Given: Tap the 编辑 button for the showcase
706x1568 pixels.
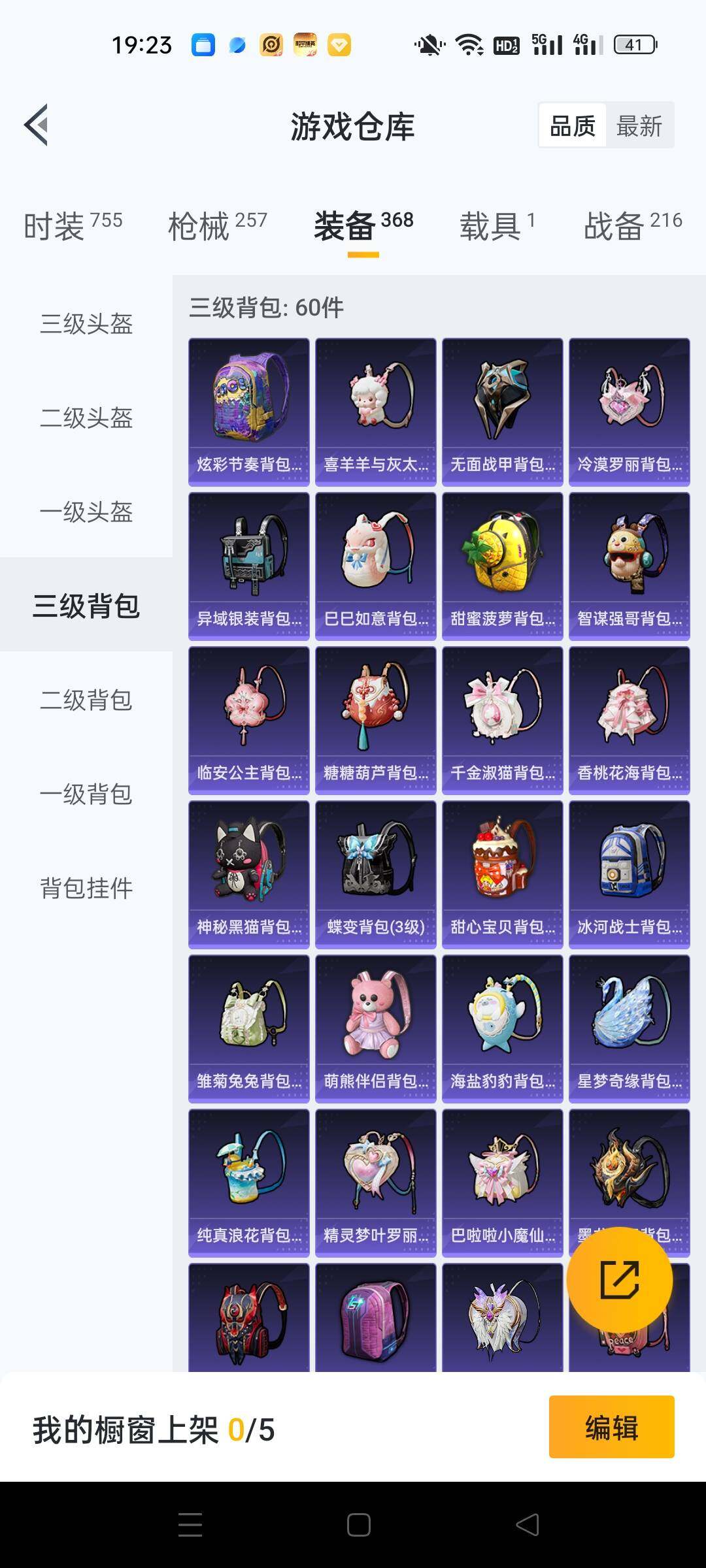Looking at the screenshot, I should click(x=611, y=1428).
